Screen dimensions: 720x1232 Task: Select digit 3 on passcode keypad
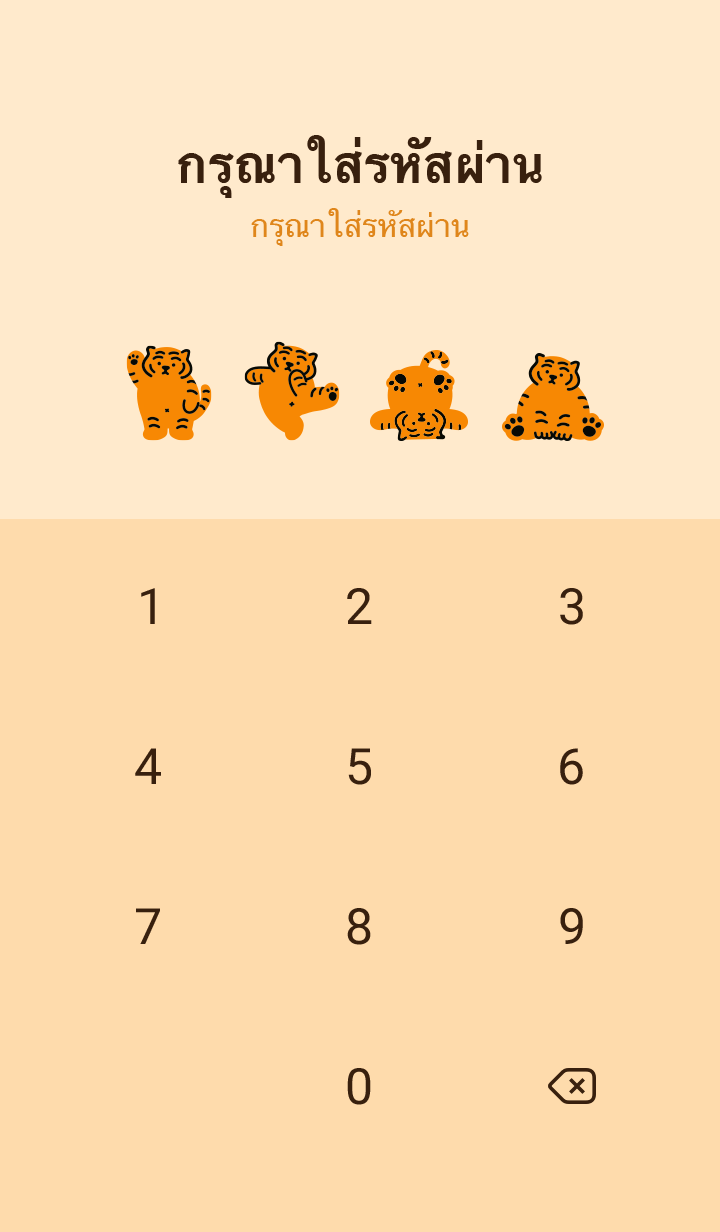pos(571,607)
